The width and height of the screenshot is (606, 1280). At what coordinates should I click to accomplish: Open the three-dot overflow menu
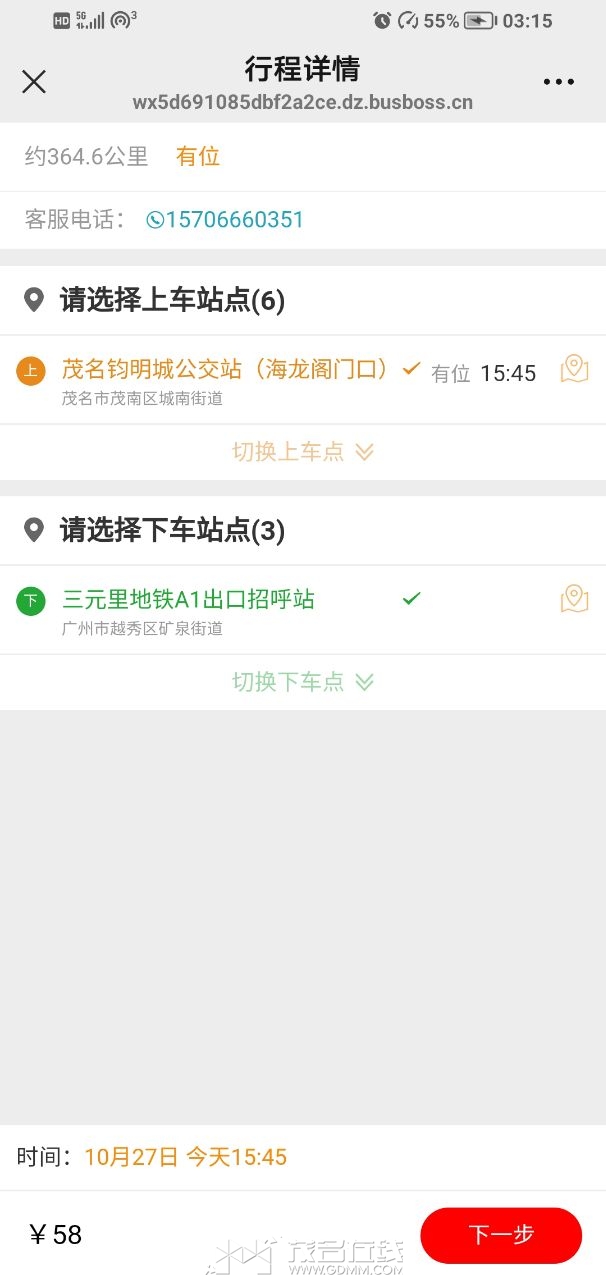pos(558,82)
